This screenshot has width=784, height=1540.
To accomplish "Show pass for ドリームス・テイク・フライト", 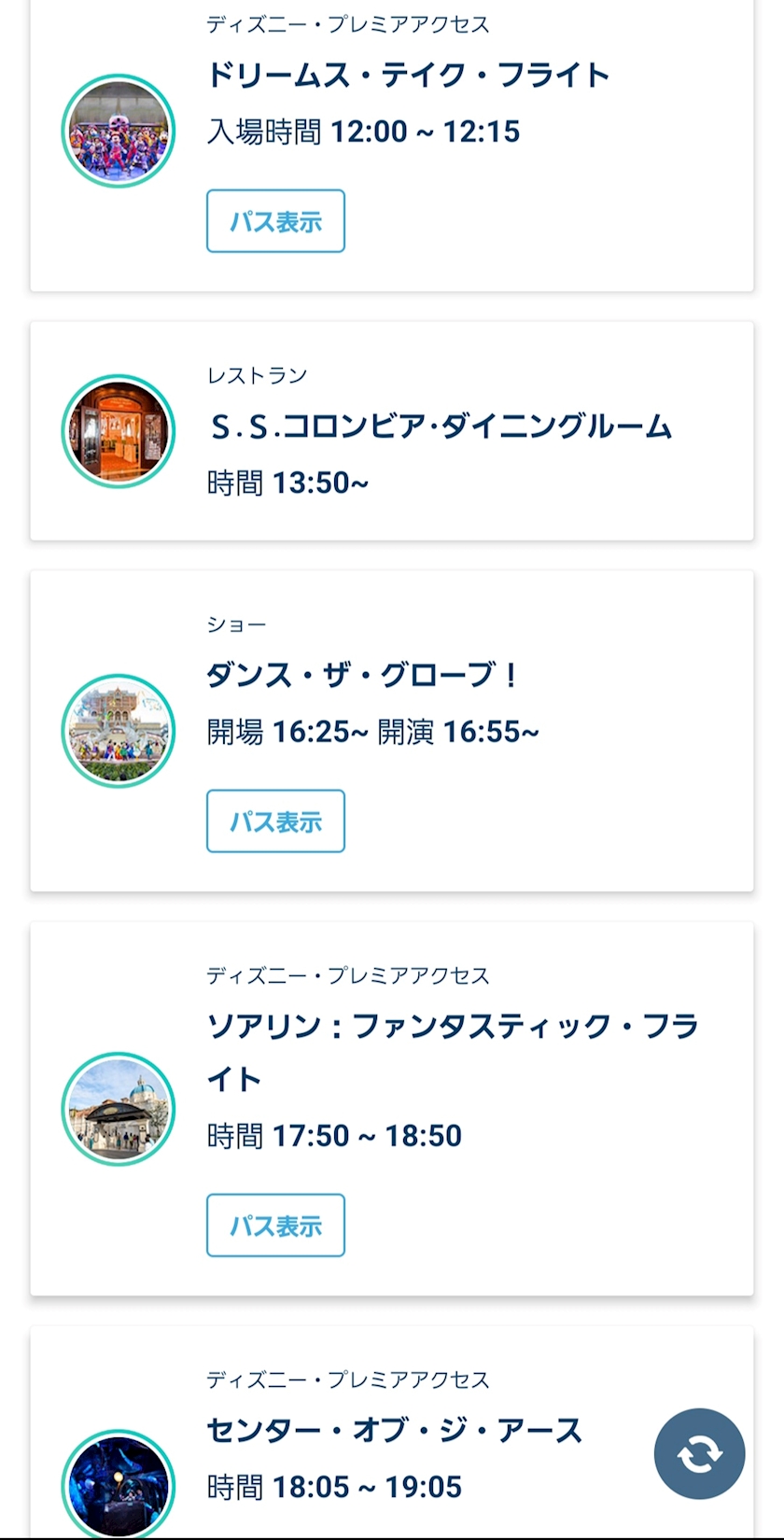I will tap(275, 221).
